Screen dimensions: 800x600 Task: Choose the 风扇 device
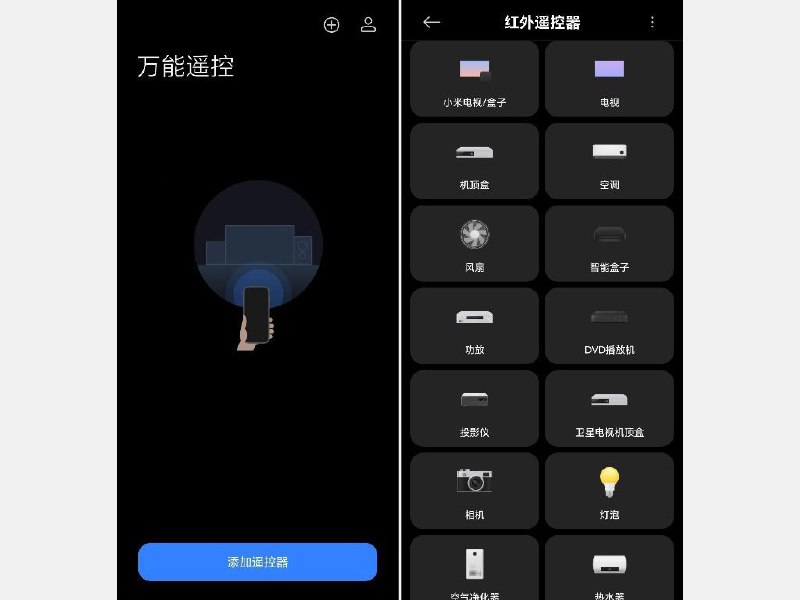pyautogui.click(x=474, y=243)
